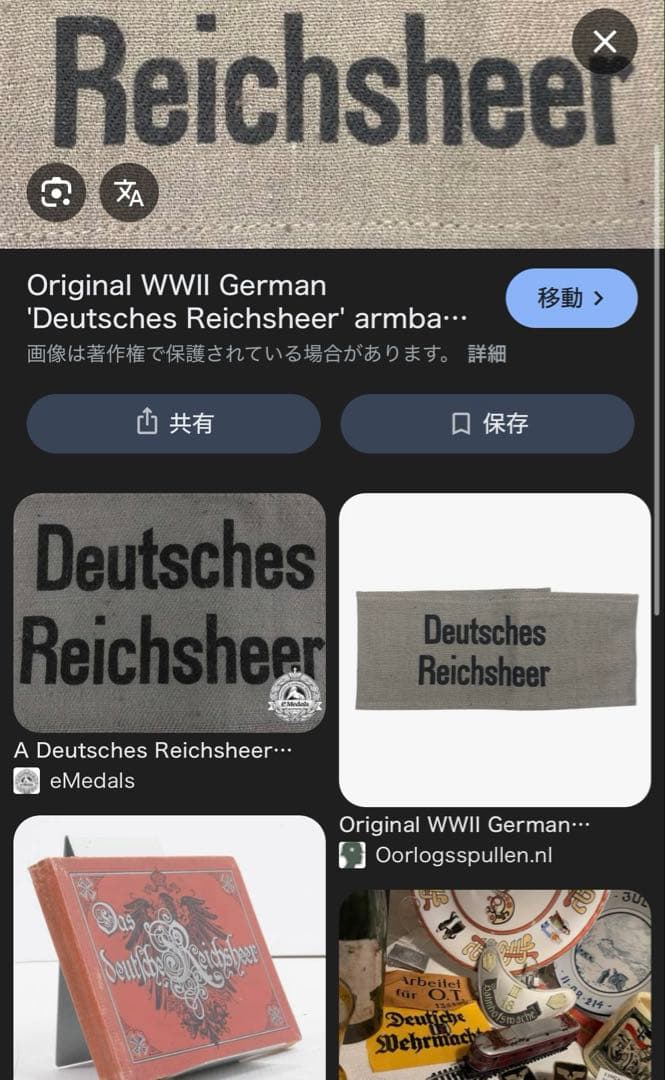Tap the 移動 visit button
The image size is (665, 1080).
click(571, 298)
